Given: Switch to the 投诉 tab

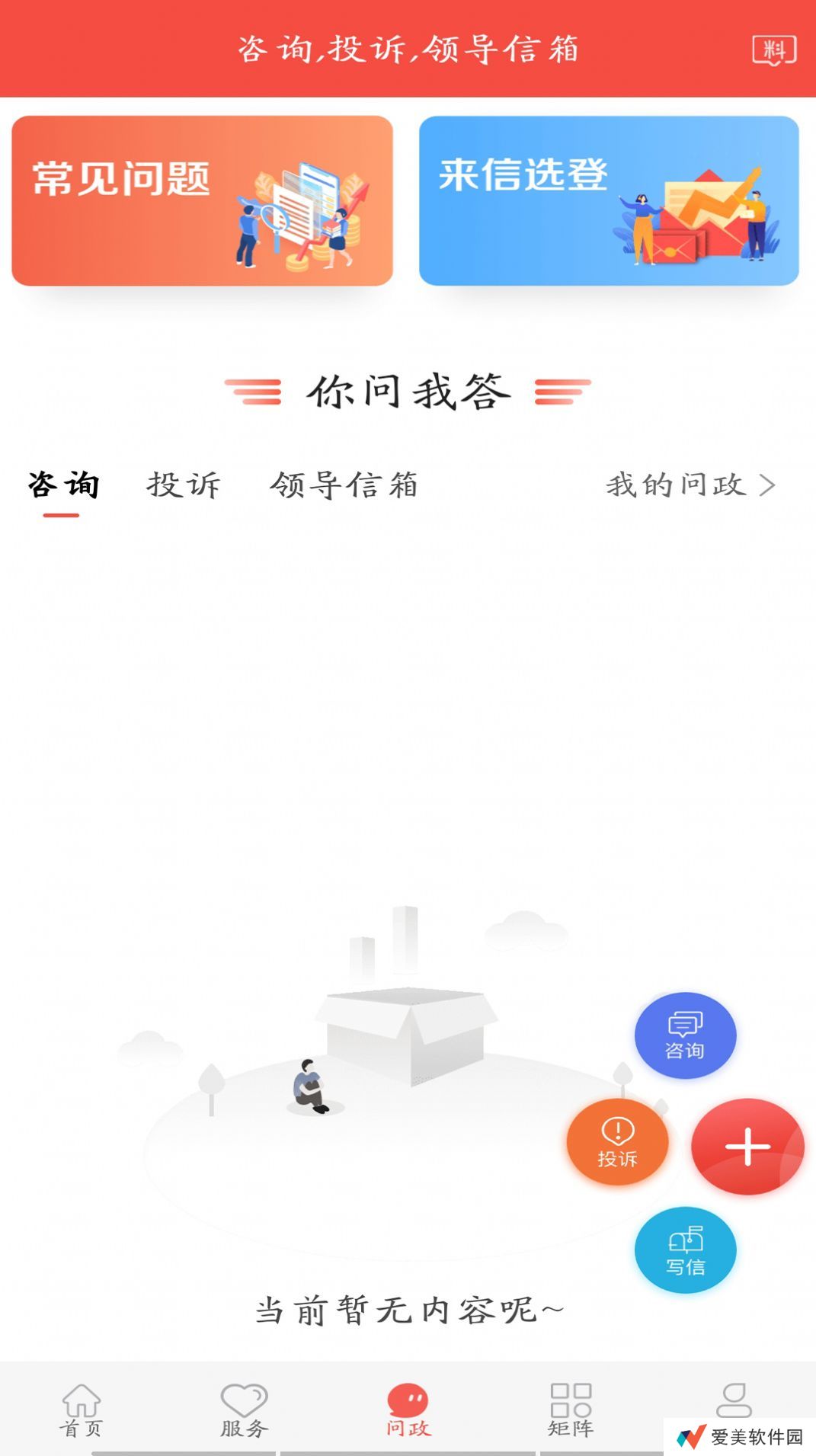Looking at the screenshot, I should [184, 485].
